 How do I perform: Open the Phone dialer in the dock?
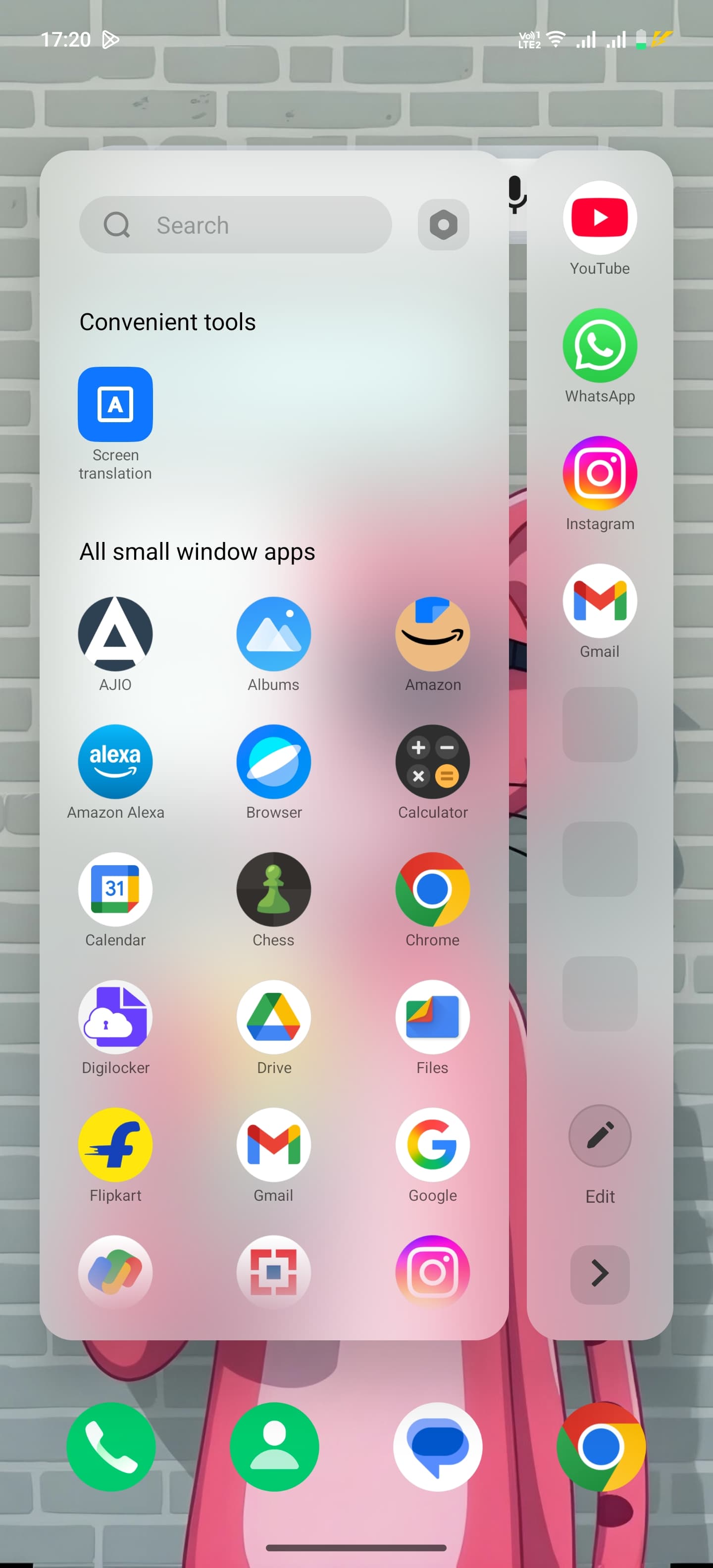tap(111, 1447)
